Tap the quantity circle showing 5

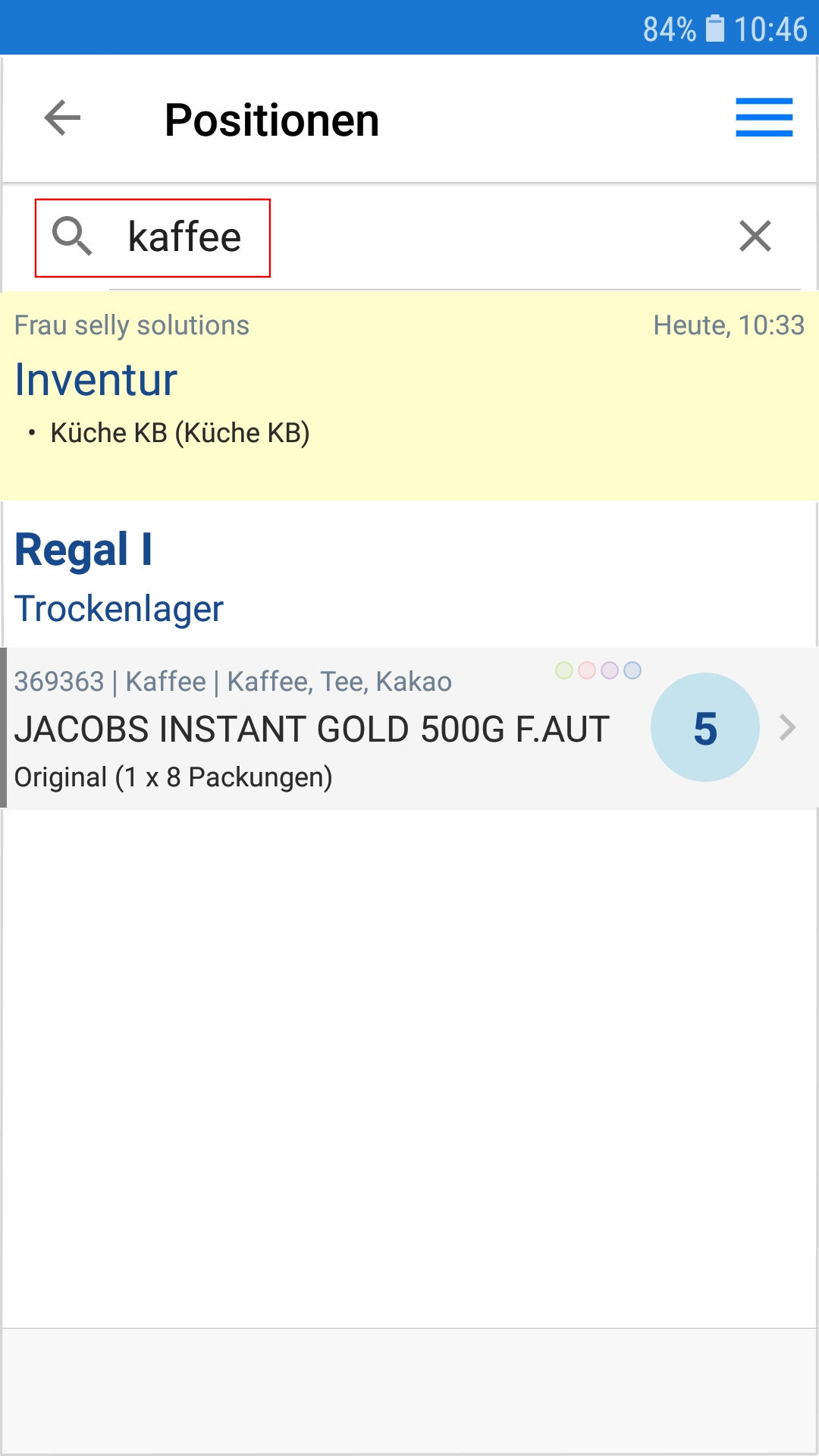click(x=704, y=728)
